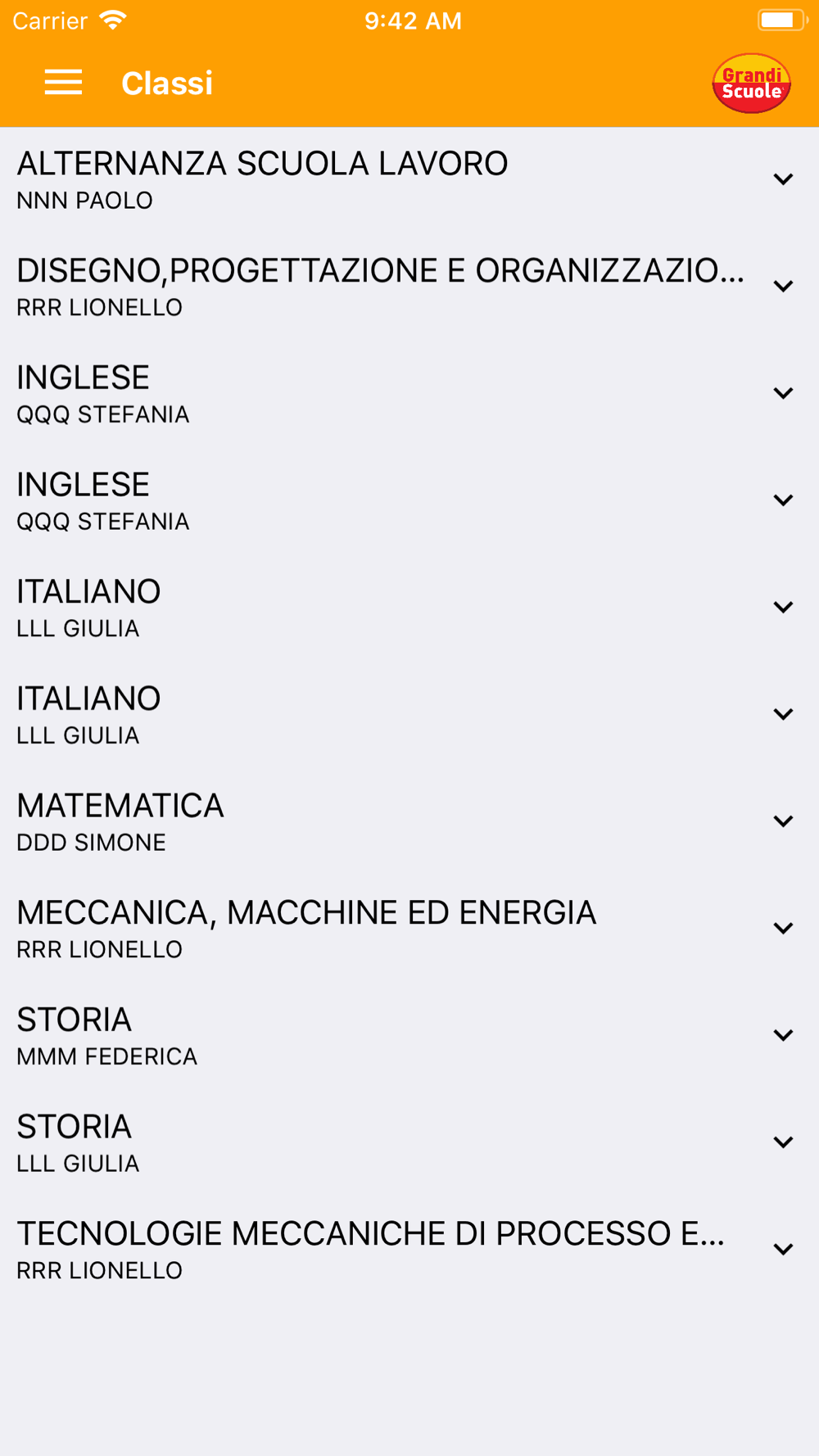Expand MATEMATICA with DDD SIMONE
Image resolution: width=819 pixels, height=1456 pixels.
tap(409, 822)
